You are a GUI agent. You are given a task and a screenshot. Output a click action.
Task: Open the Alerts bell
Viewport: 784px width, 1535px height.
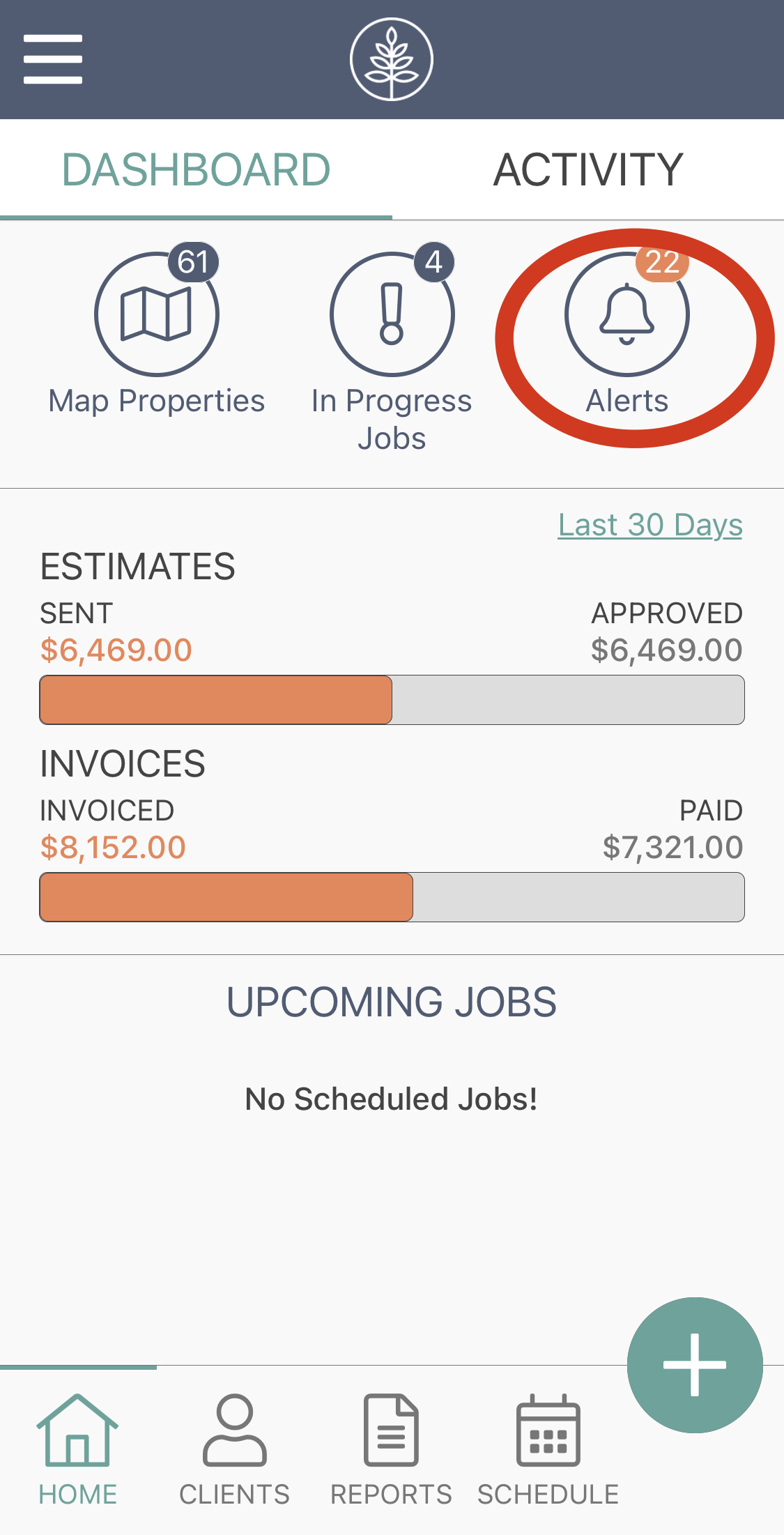(x=627, y=314)
